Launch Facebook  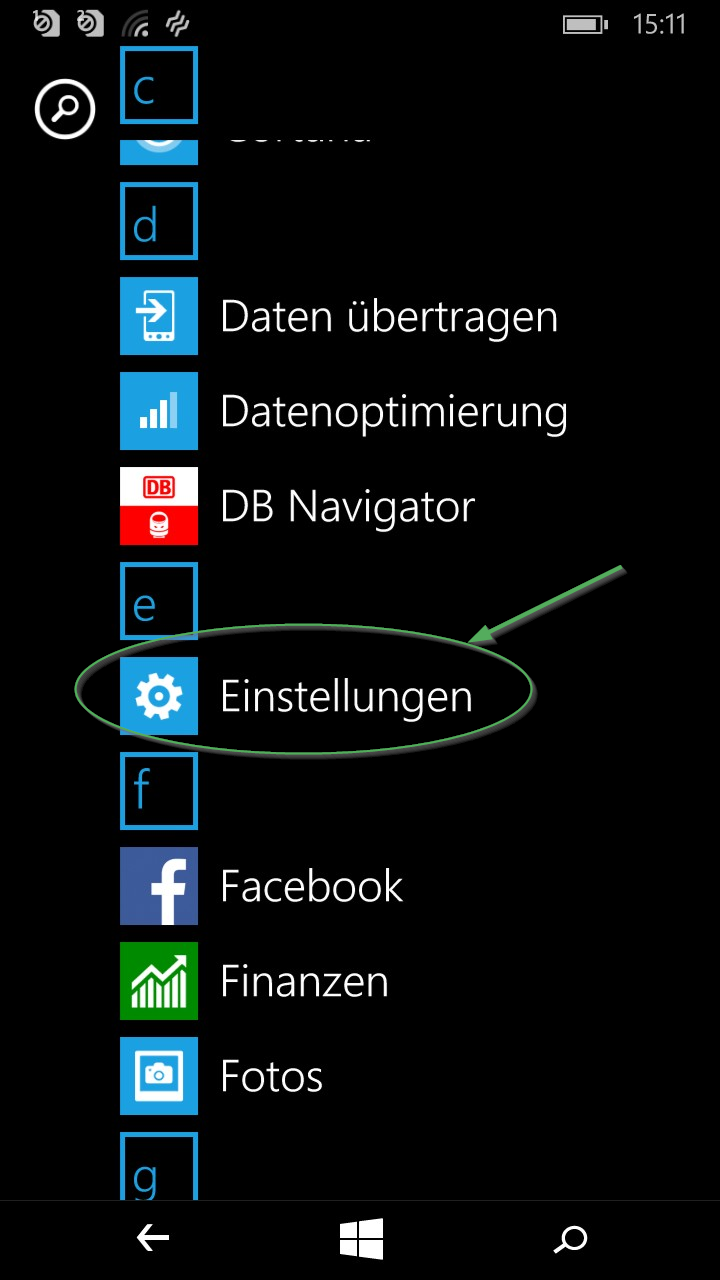(262, 886)
